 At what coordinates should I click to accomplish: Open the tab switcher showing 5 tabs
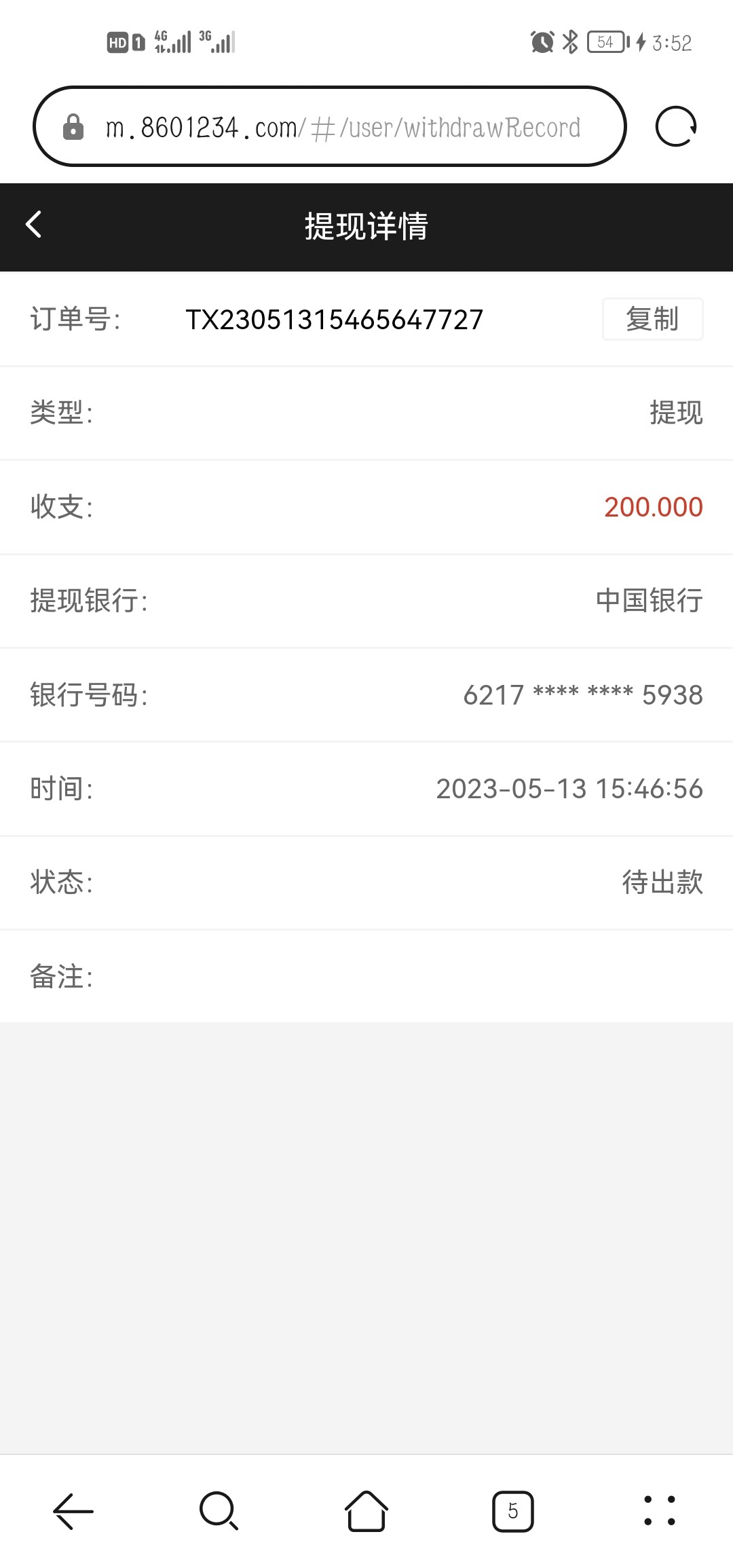(513, 1512)
